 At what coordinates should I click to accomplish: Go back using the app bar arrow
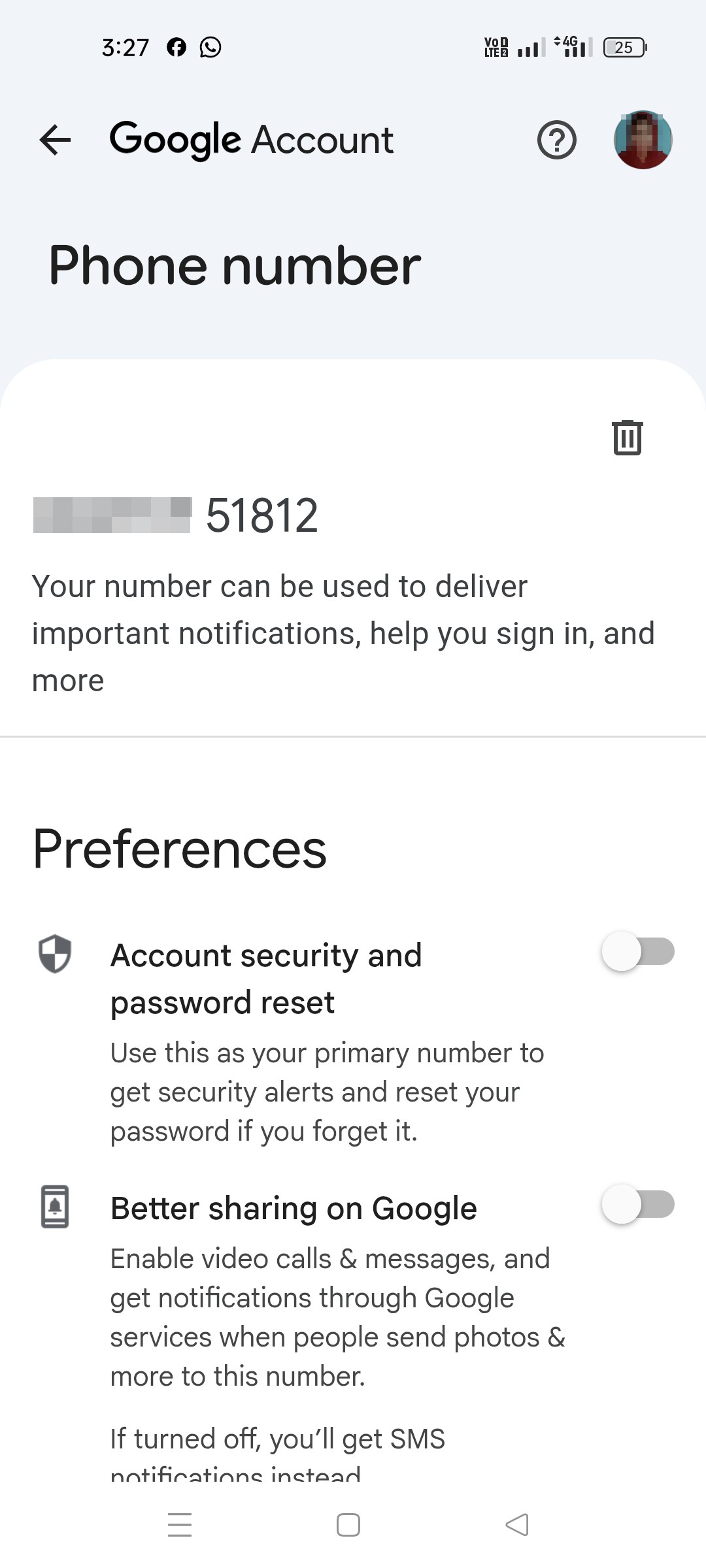pyautogui.click(x=55, y=140)
